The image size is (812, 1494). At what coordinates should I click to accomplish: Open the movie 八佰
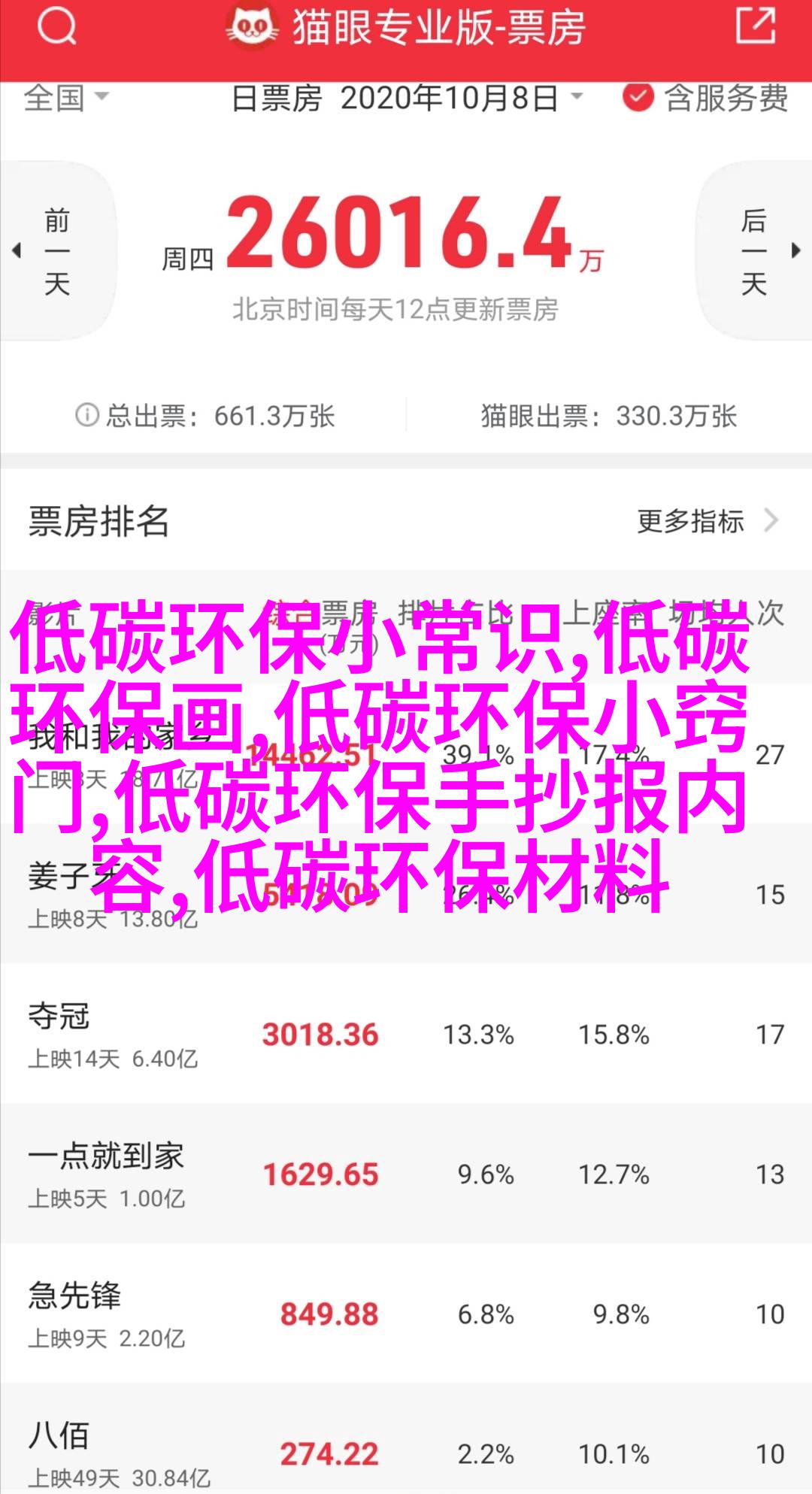coord(59,1435)
